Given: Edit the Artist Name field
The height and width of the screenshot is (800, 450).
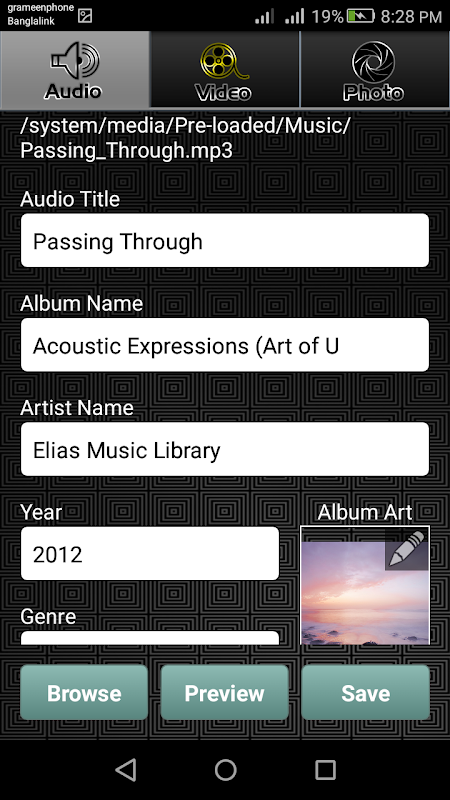Looking at the screenshot, I should 224,449.
